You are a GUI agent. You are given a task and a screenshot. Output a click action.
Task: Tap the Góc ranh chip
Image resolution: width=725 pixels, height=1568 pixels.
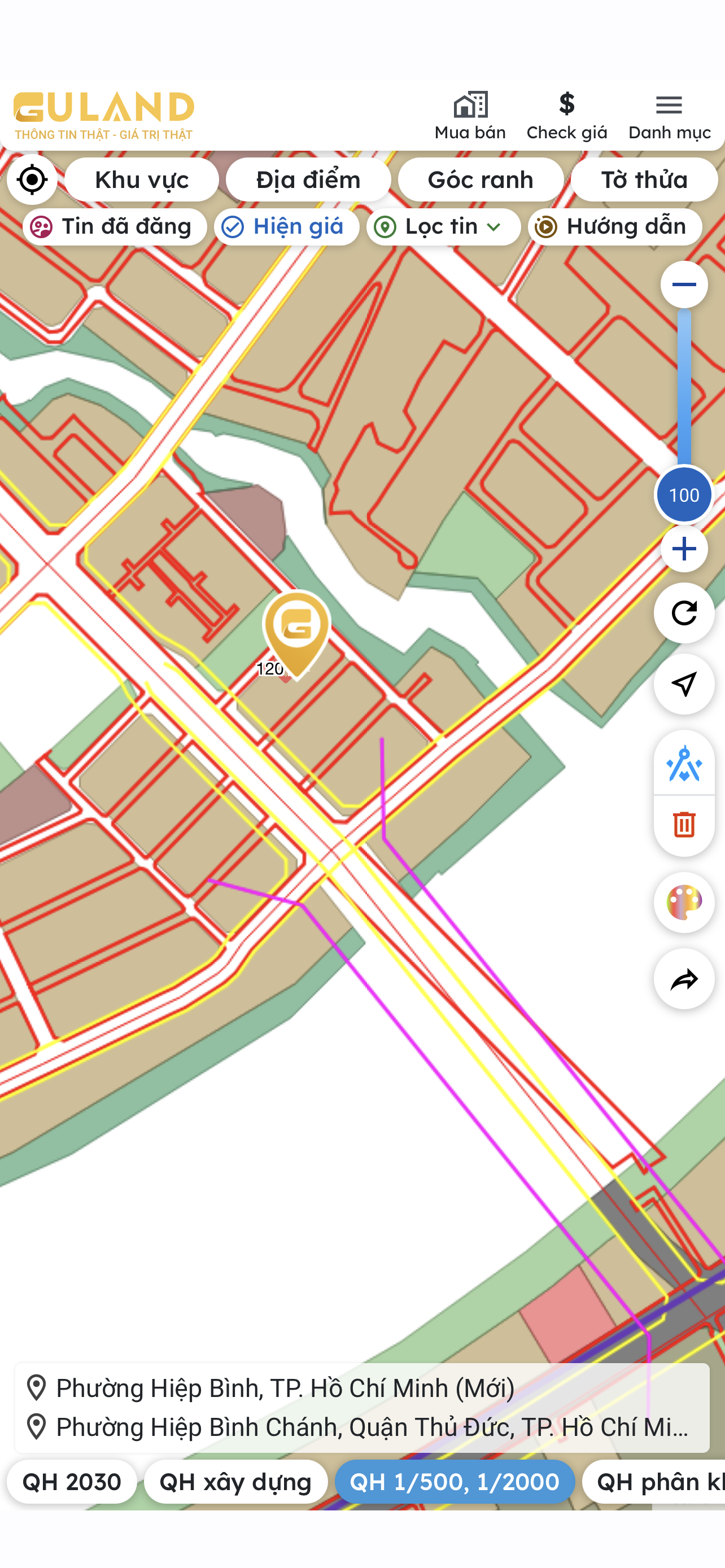point(481,179)
